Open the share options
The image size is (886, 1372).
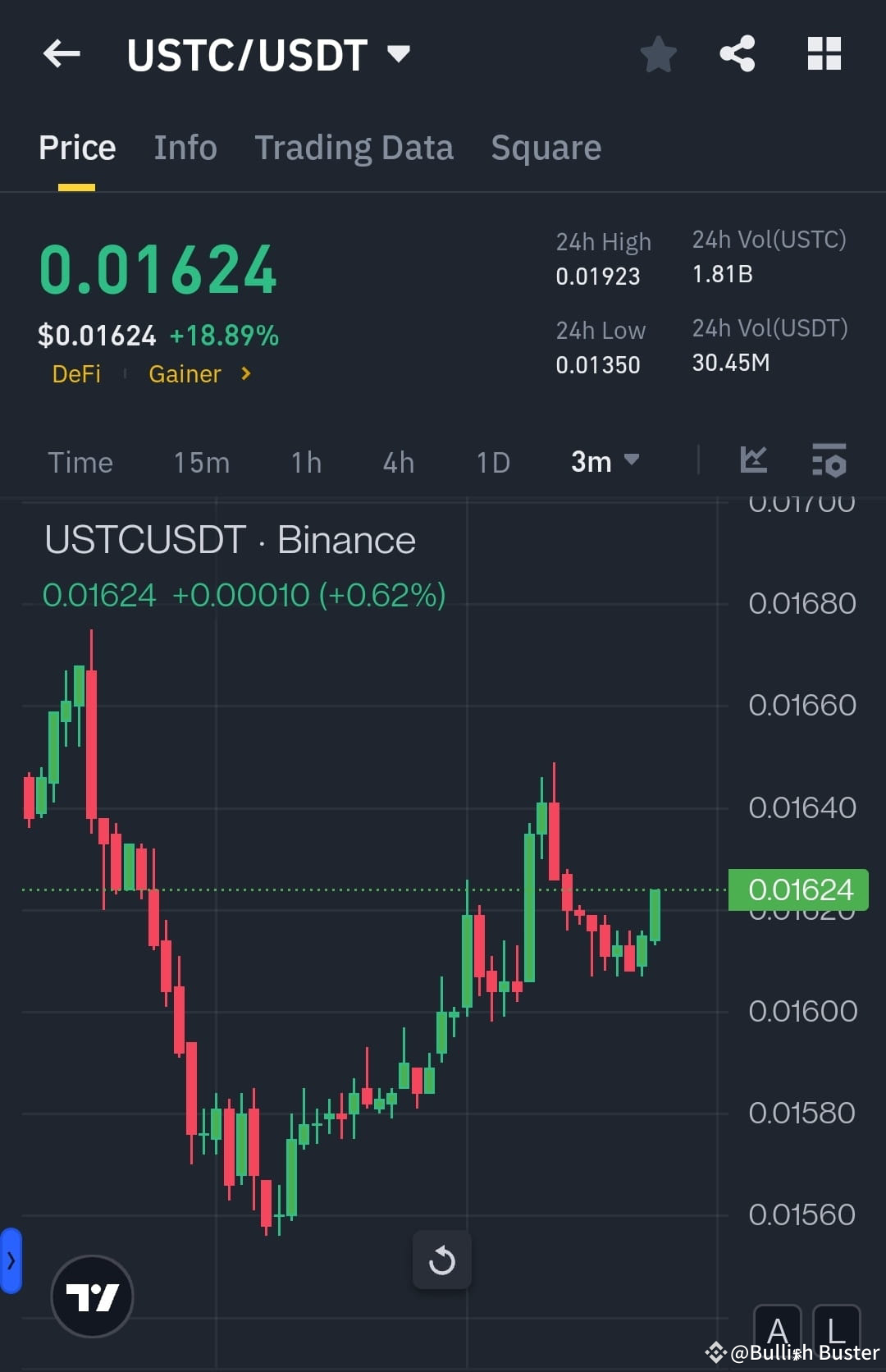(x=738, y=53)
